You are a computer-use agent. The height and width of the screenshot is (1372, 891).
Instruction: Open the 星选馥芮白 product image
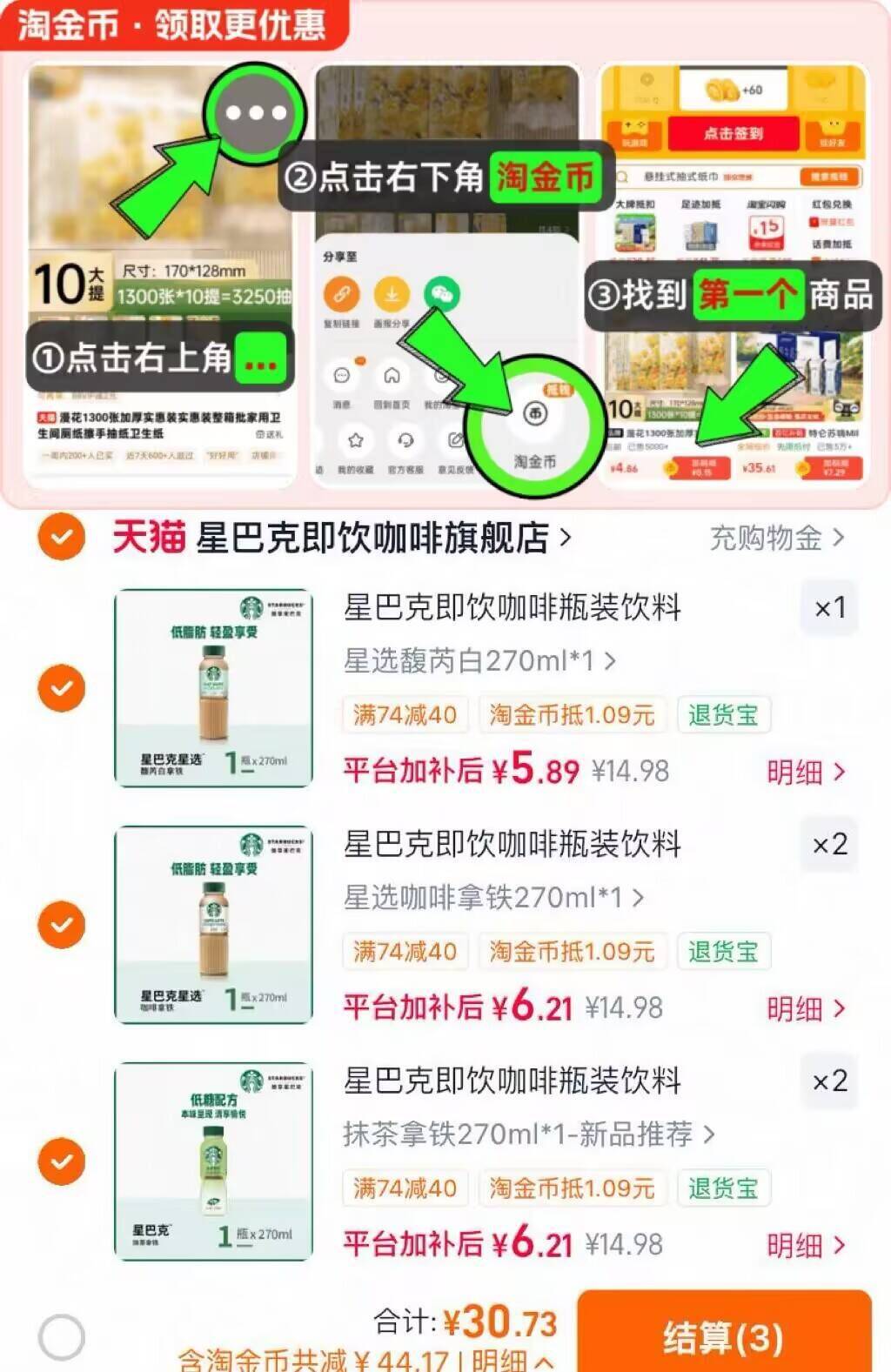click(213, 688)
